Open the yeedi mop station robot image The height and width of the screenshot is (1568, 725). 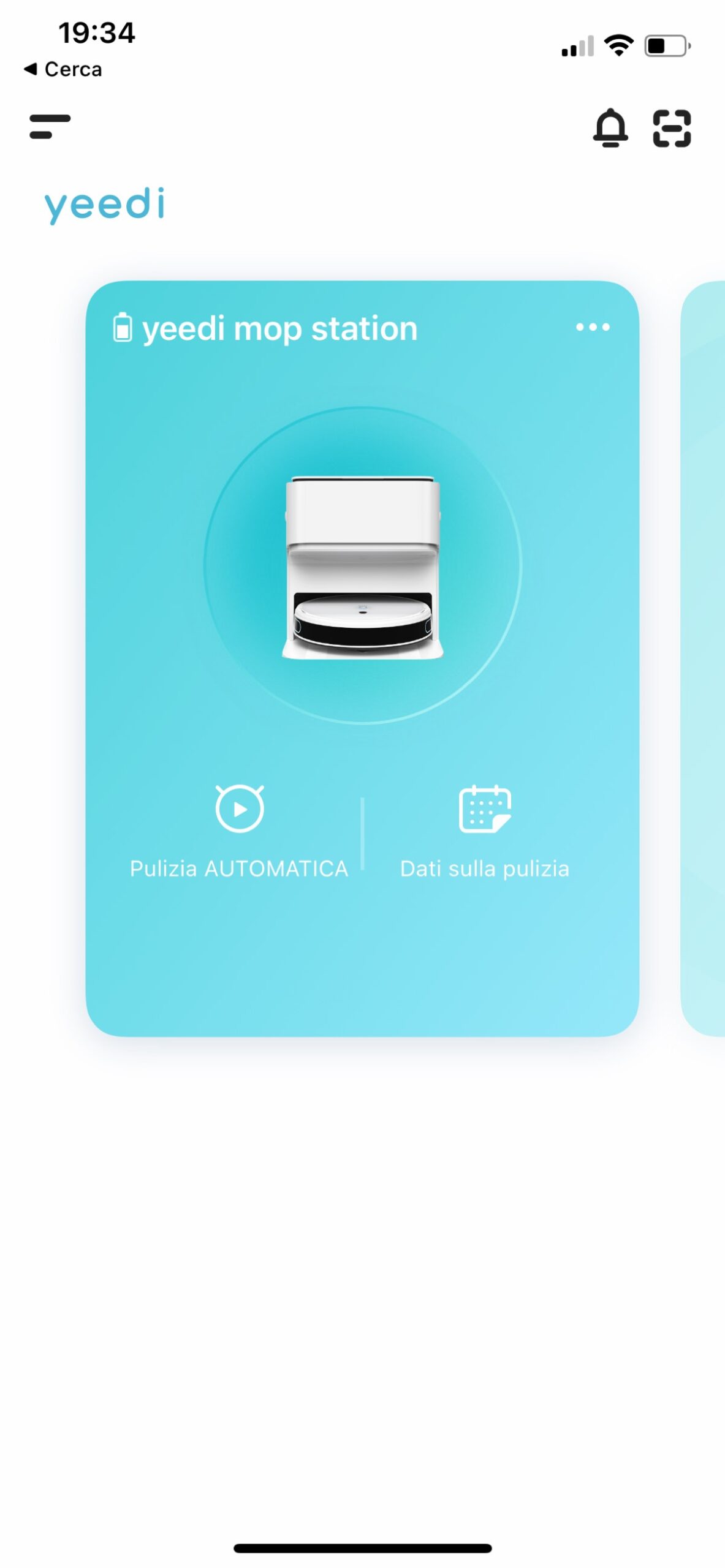362,565
